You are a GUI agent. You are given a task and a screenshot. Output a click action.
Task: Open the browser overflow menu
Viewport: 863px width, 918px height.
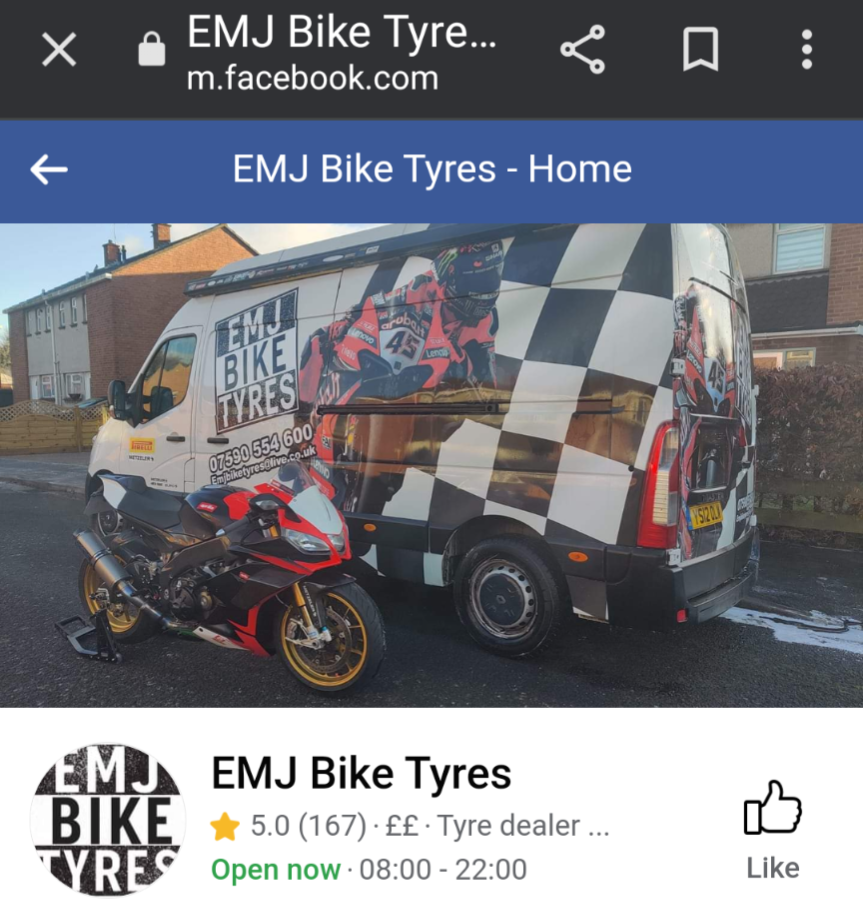[x=806, y=49]
